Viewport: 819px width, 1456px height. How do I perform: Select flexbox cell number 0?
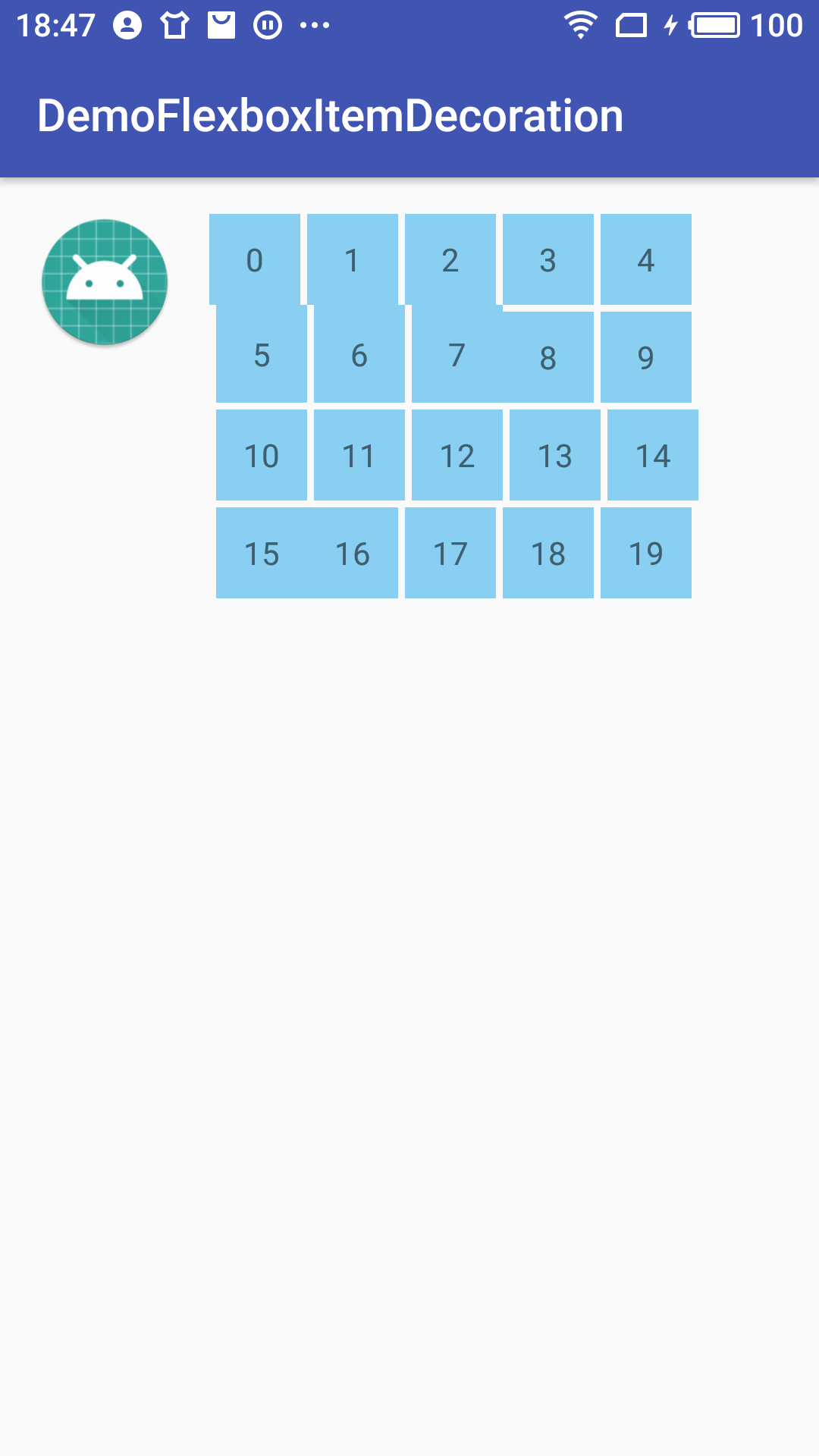[x=254, y=260]
